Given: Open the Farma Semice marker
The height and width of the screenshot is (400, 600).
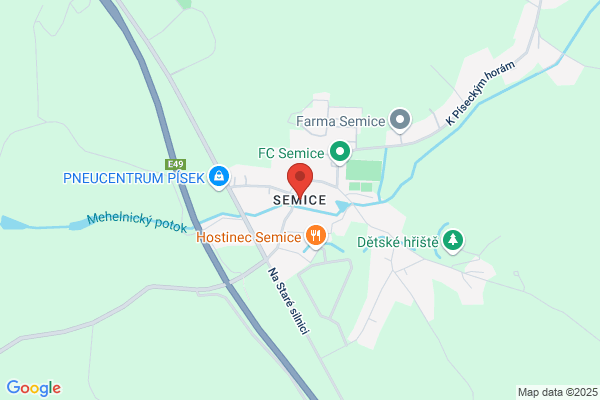Looking at the screenshot, I should click(x=400, y=121).
